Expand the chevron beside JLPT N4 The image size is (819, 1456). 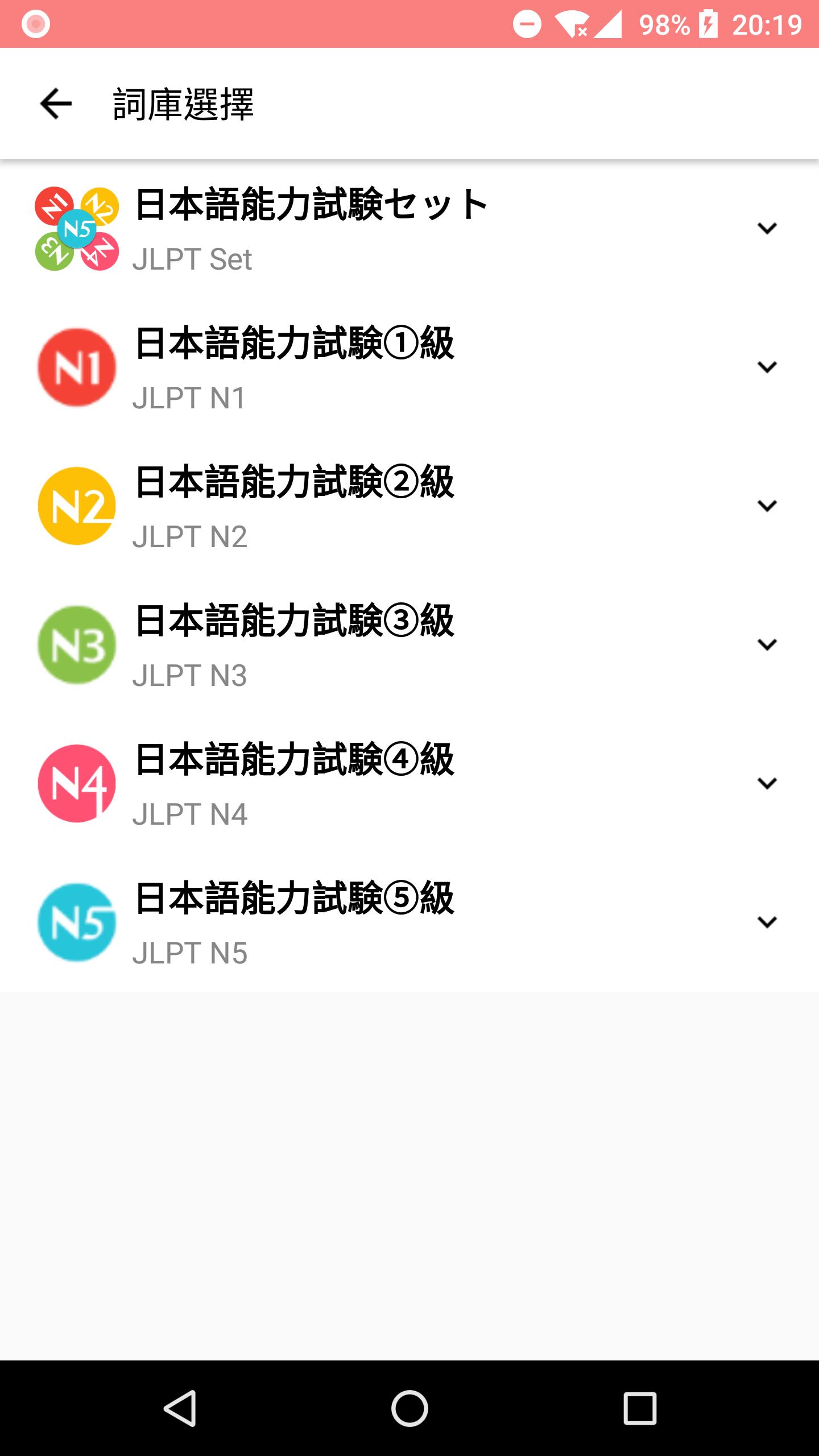coord(767,784)
